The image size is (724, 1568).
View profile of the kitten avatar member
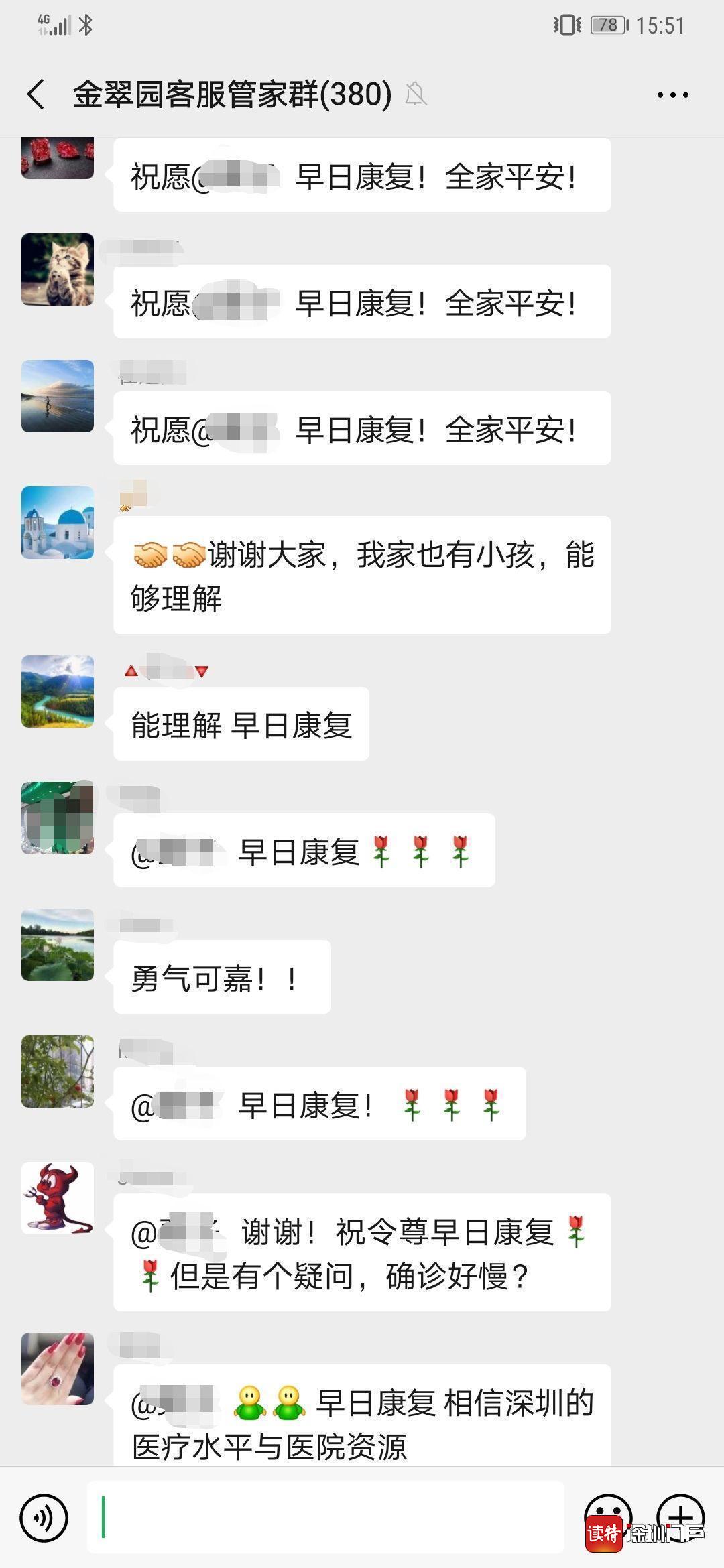pos(58,269)
